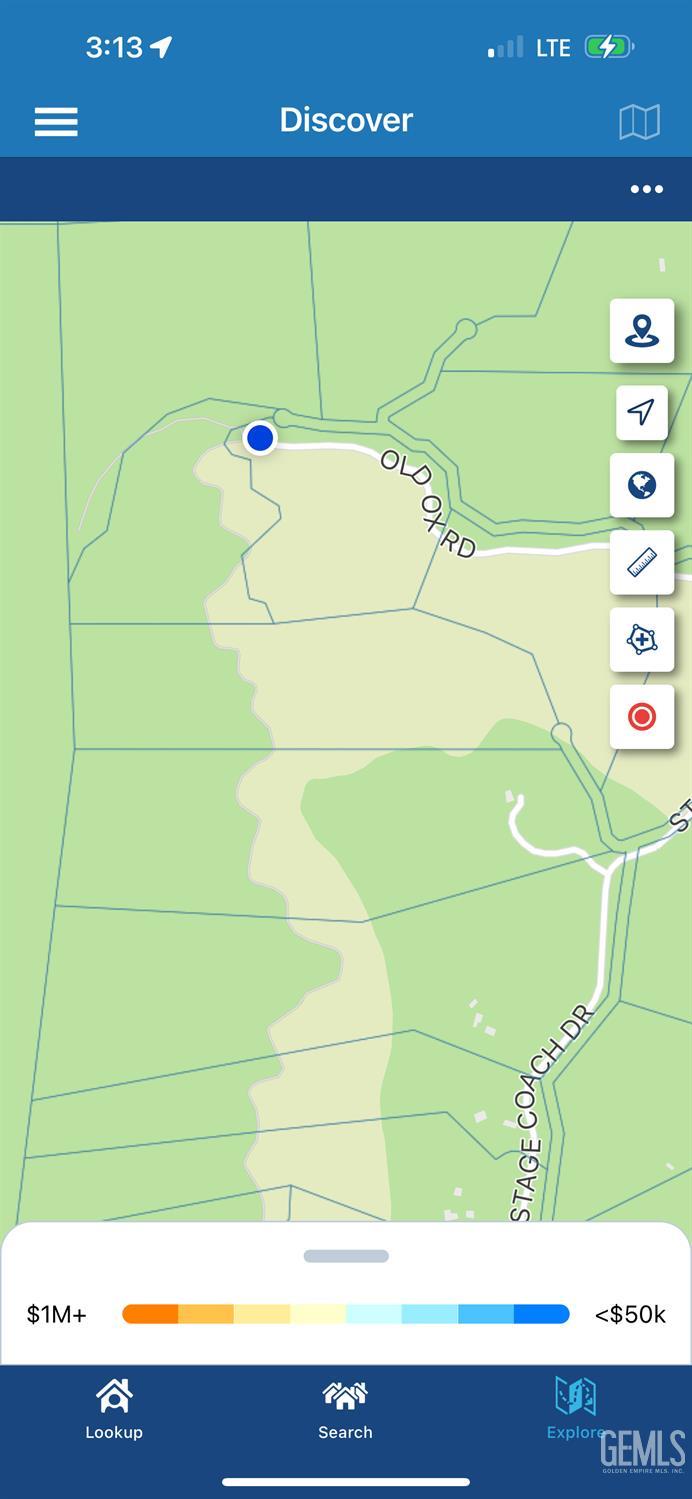Tap the bottom sheet drag handle
The width and height of the screenshot is (692, 1499).
346,1256
